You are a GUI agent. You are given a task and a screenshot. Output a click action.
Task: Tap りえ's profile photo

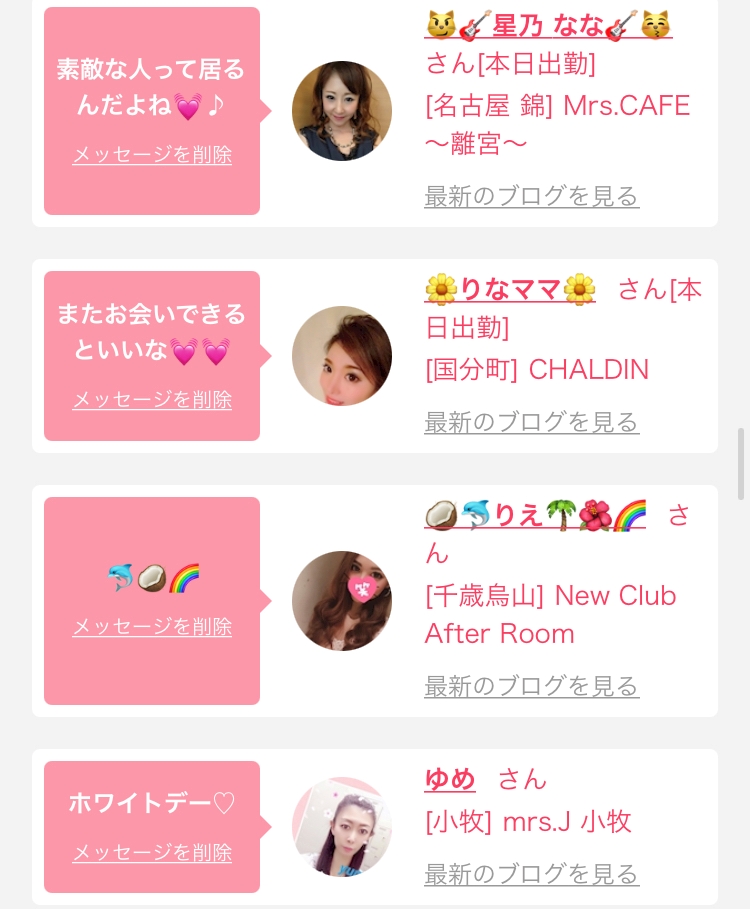coord(342,601)
